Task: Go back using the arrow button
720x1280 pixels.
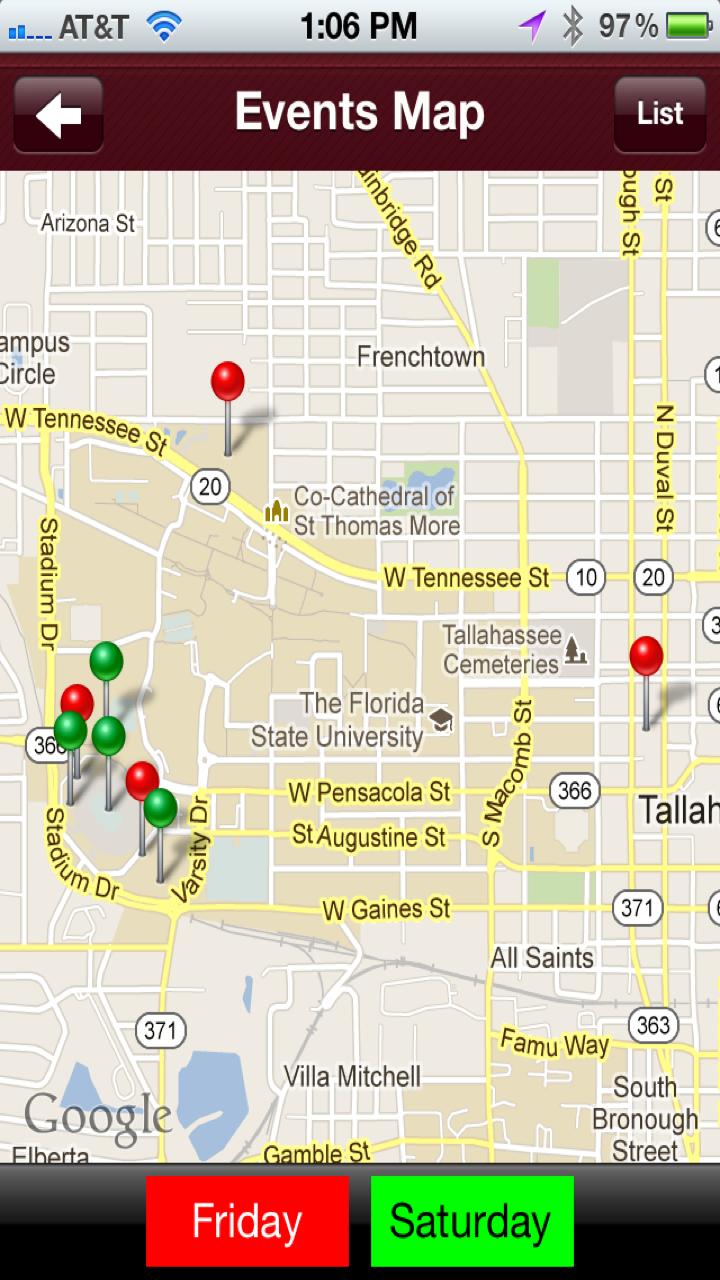Action: click(58, 115)
